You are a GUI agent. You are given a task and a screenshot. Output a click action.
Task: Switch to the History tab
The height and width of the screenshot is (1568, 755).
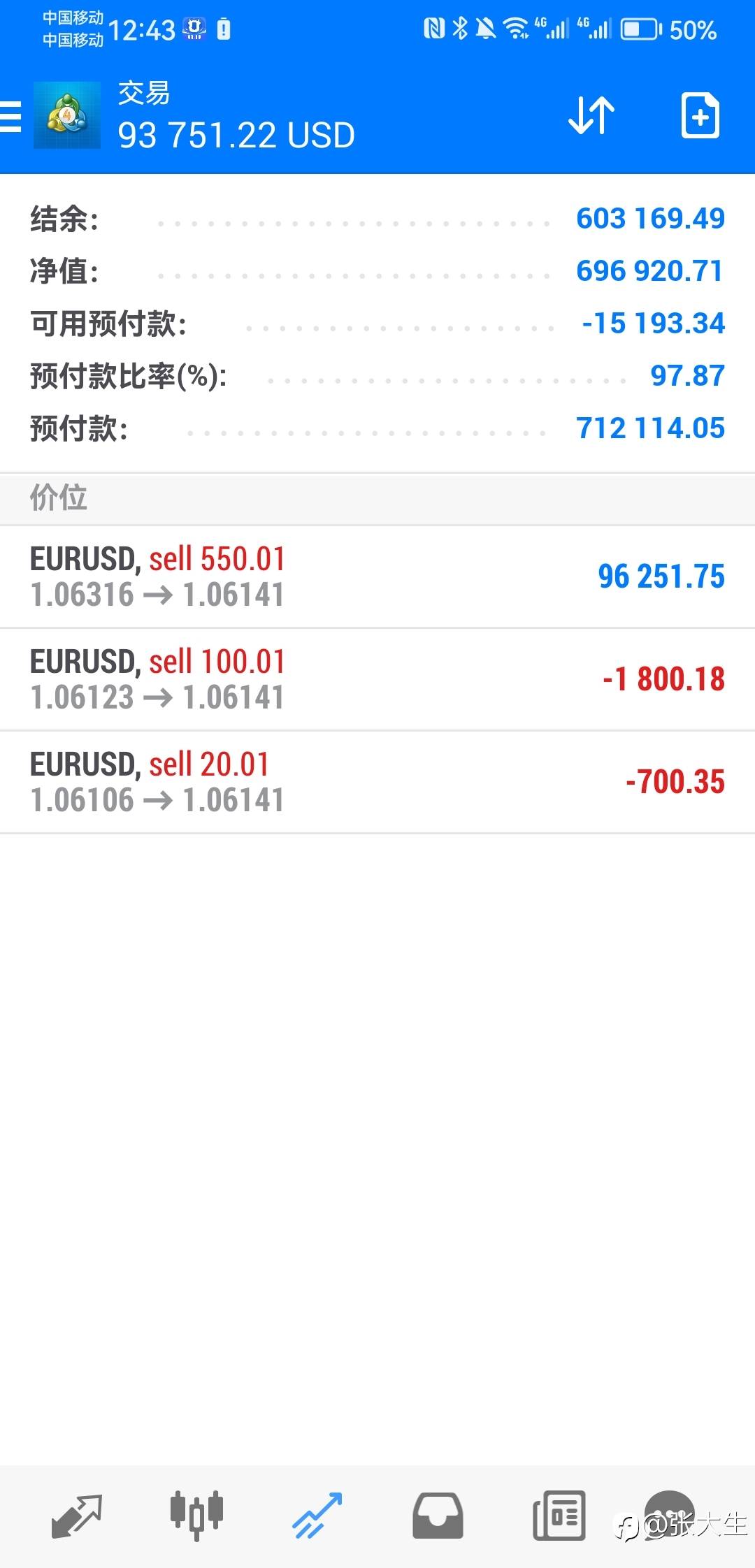coord(438,1515)
